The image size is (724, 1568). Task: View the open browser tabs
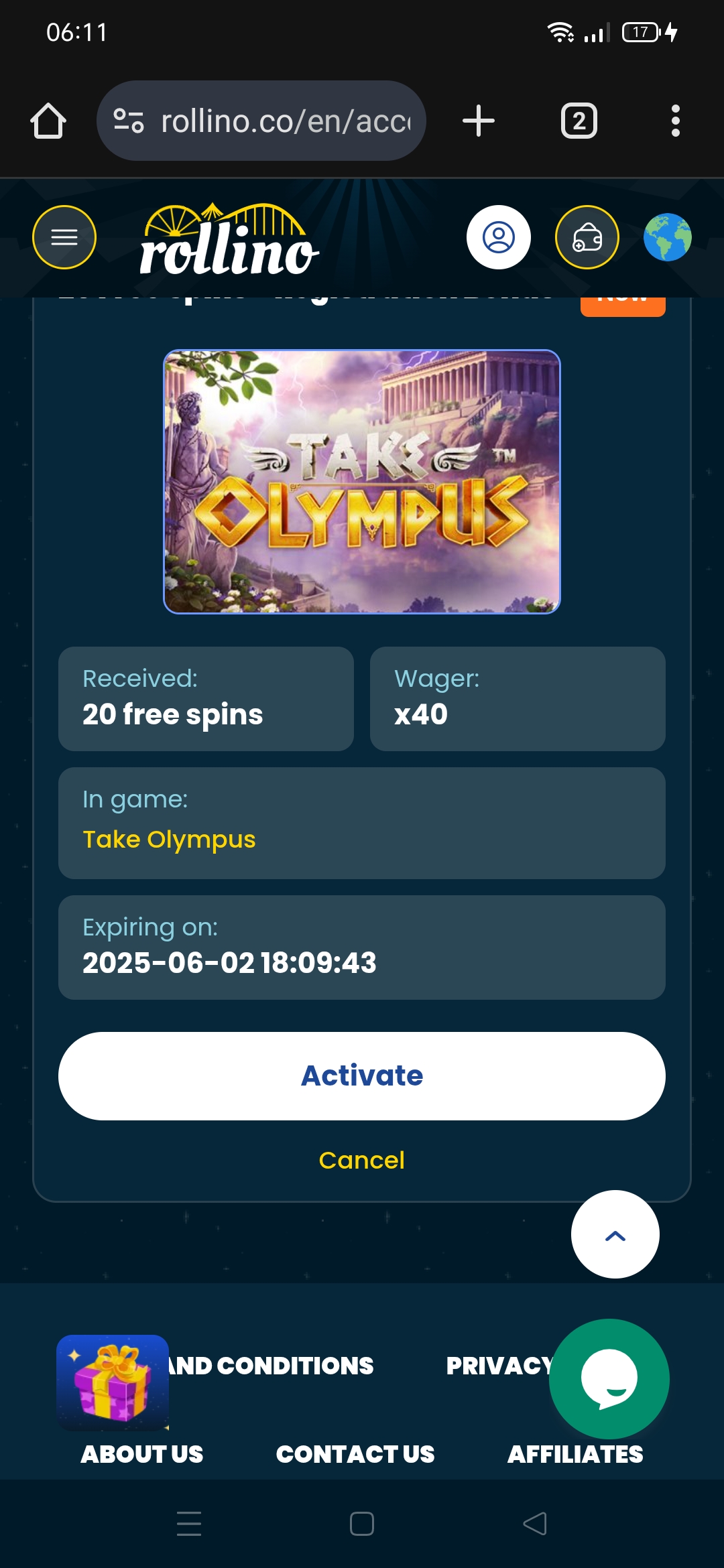(x=579, y=121)
